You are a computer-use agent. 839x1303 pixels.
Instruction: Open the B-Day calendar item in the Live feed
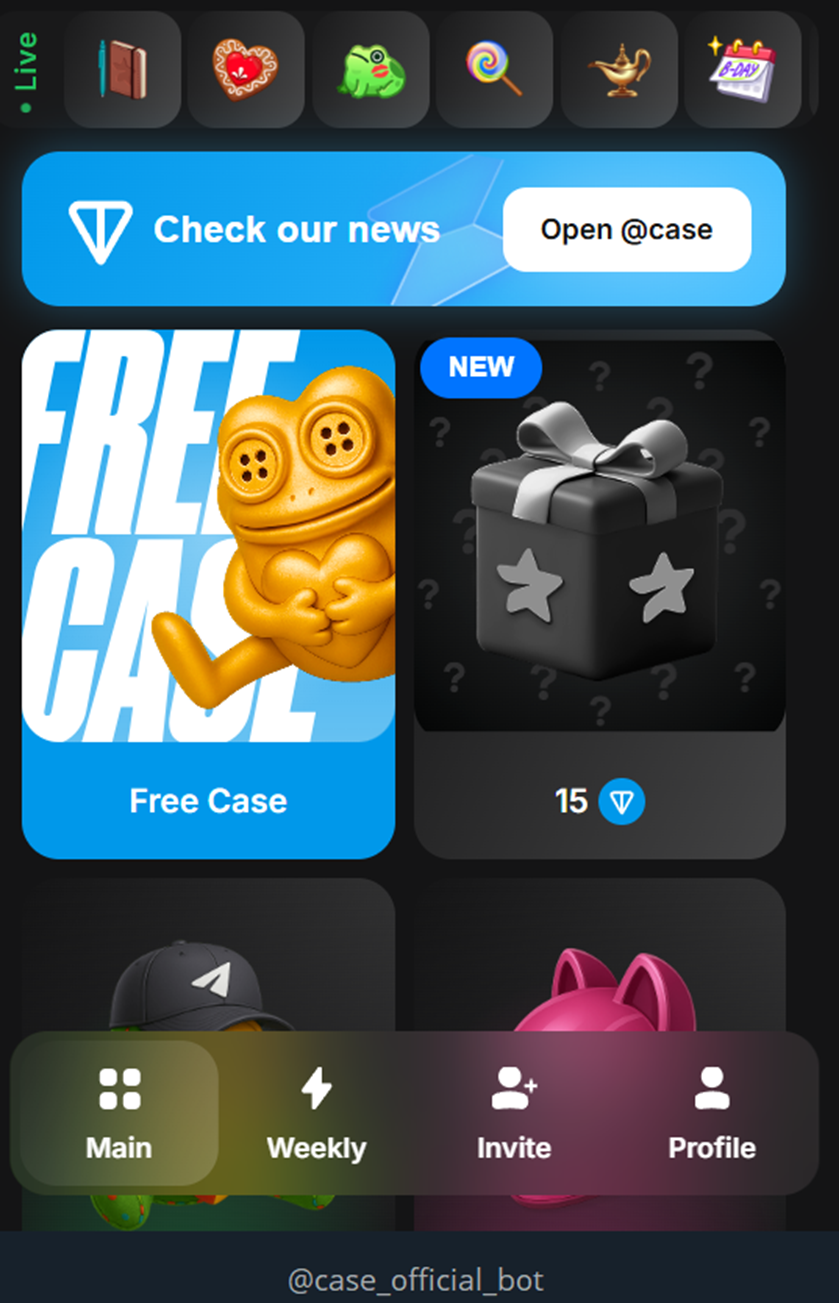742,69
